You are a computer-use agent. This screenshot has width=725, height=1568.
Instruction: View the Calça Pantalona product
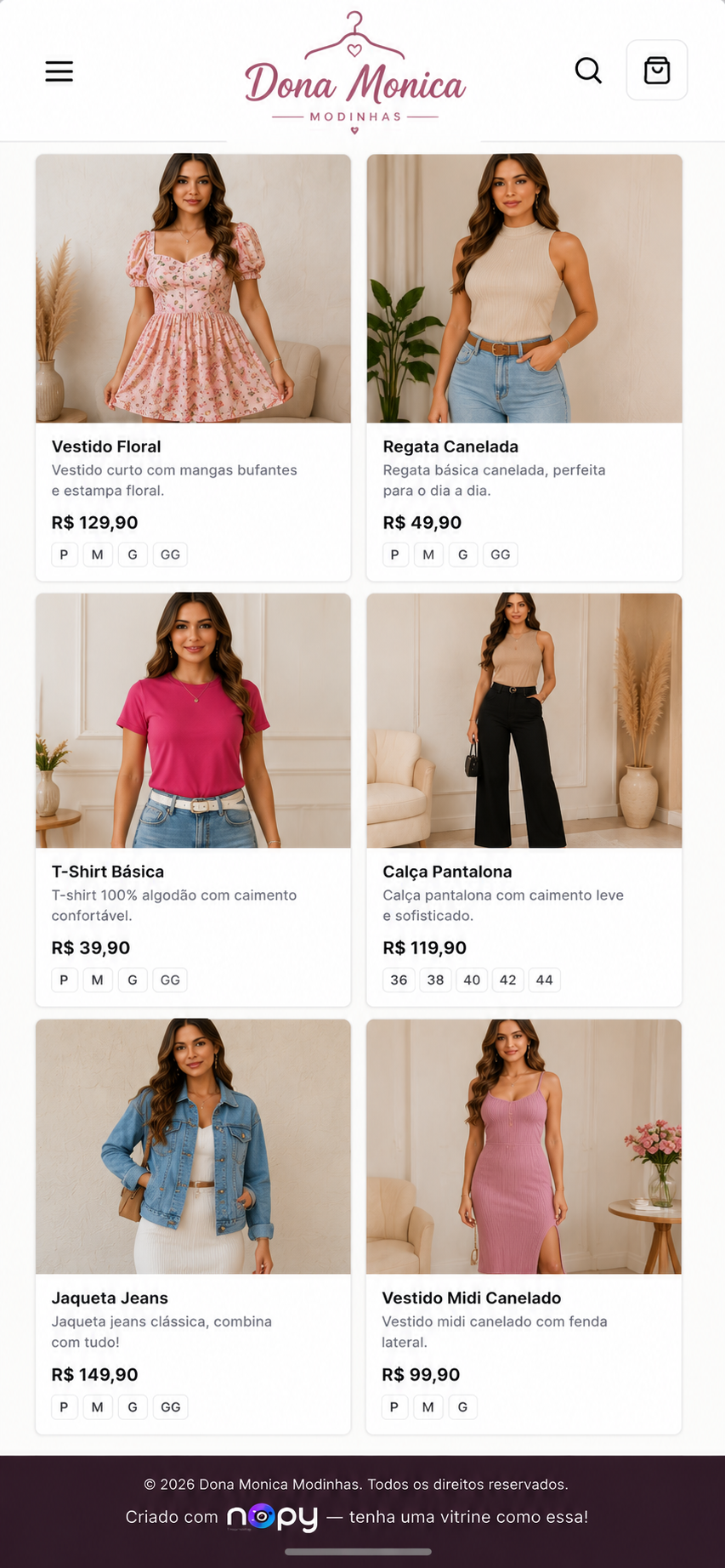524,799
